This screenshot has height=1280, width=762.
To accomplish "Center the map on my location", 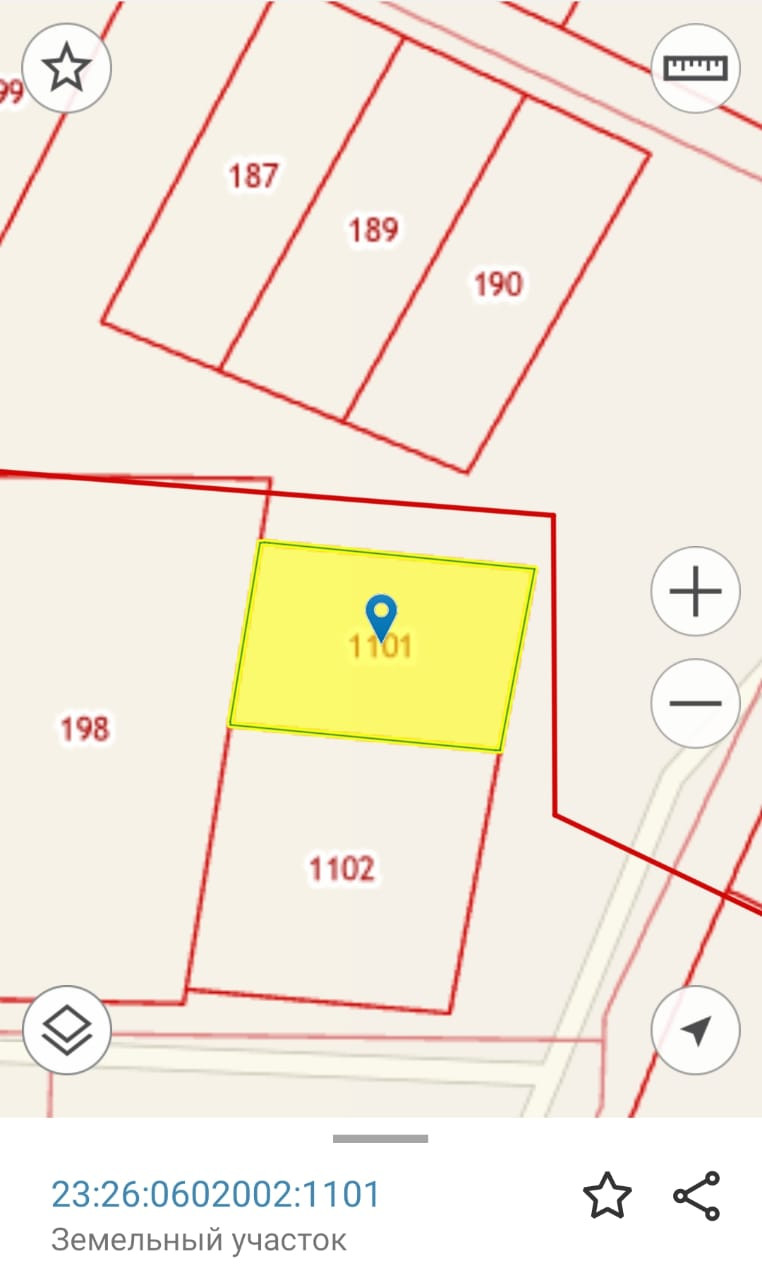I will click(696, 1031).
